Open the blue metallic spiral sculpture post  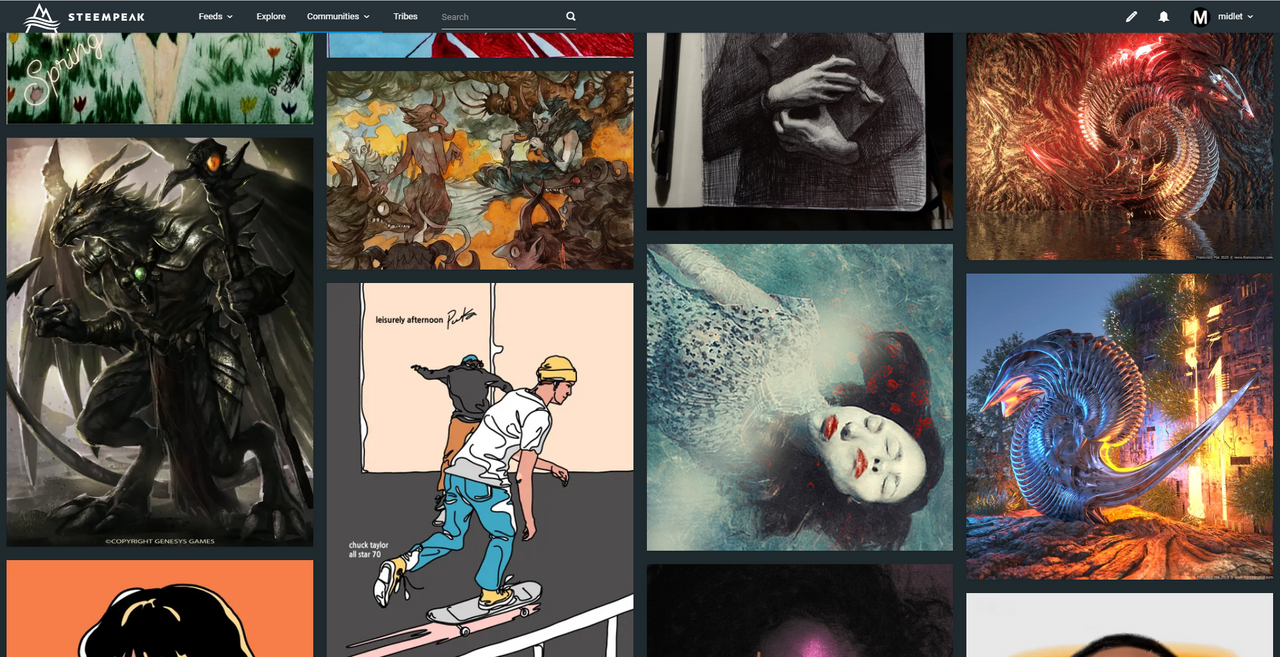point(1119,426)
